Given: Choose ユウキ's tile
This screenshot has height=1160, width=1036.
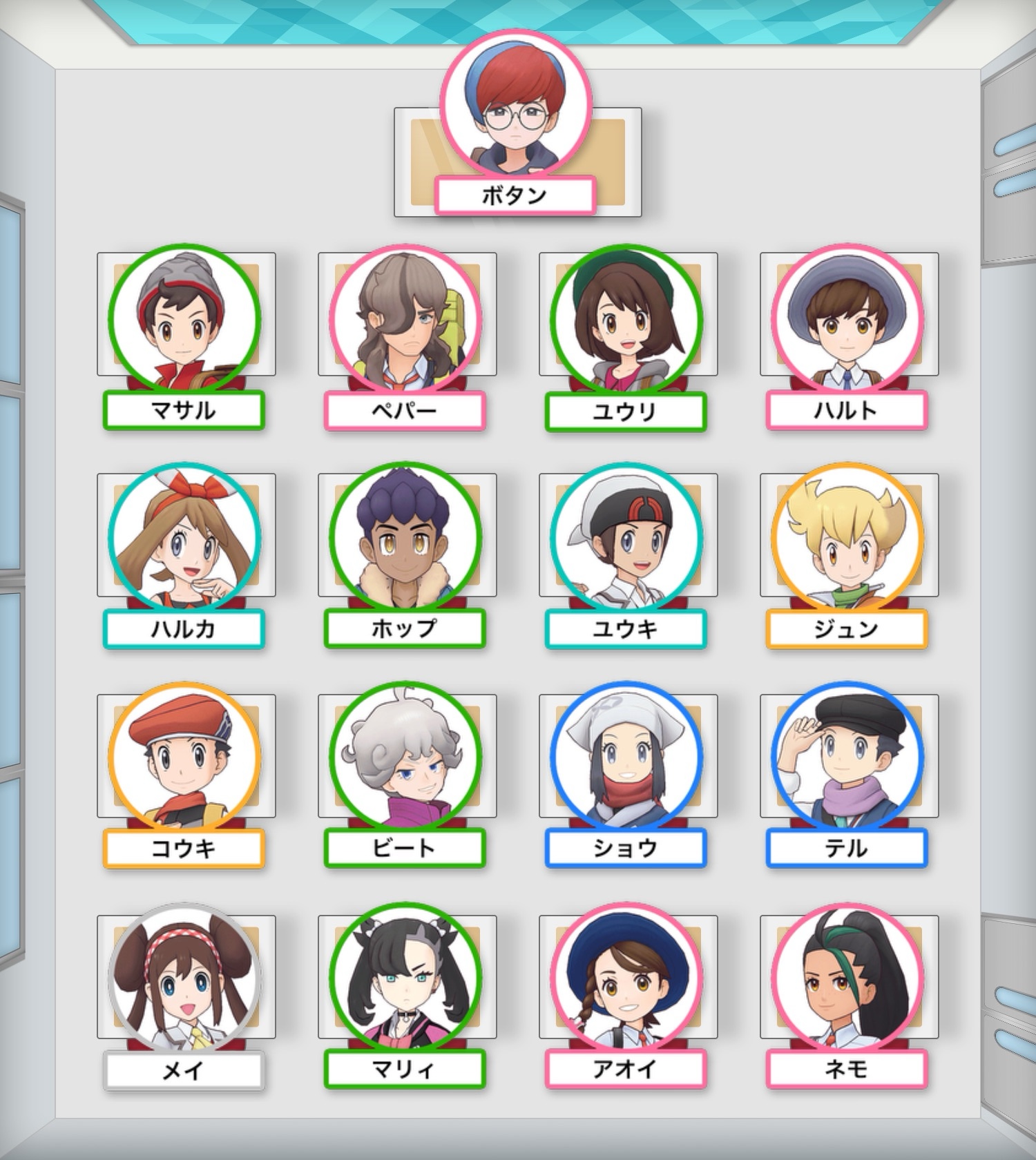Looking at the screenshot, I should [x=626, y=539].
